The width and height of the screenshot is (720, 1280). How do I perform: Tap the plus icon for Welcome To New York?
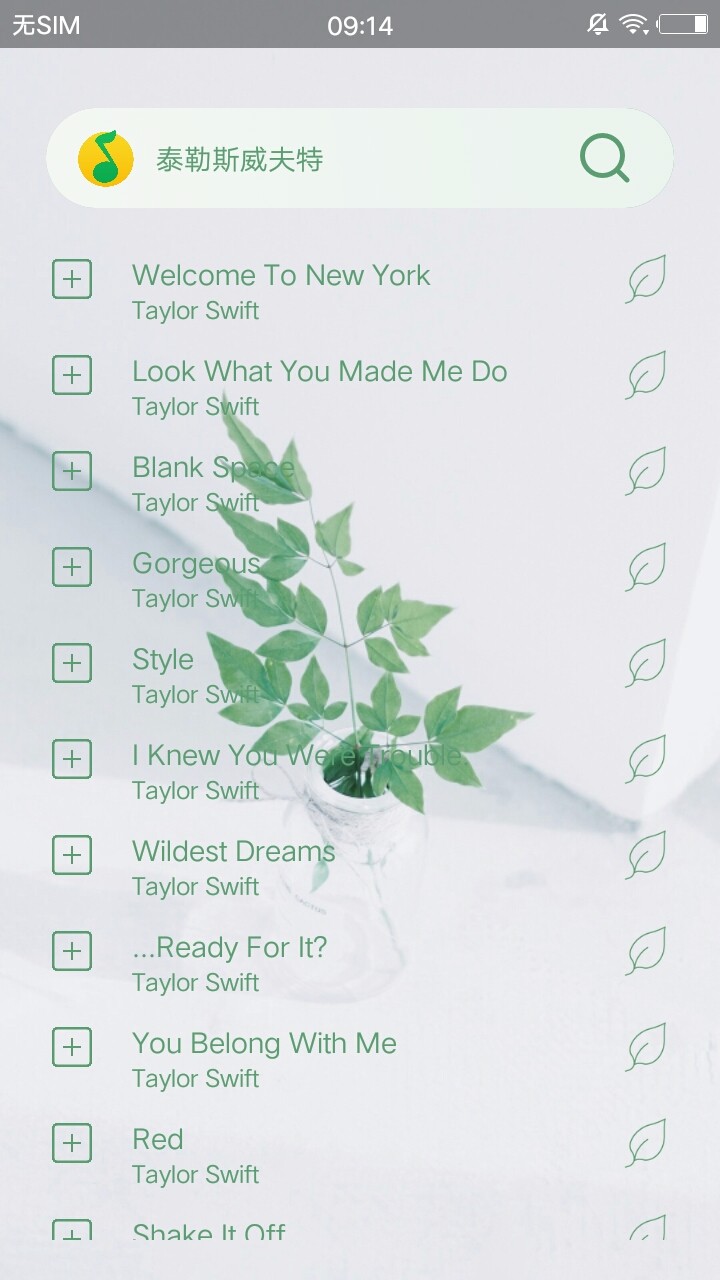pyautogui.click(x=72, y=279)
